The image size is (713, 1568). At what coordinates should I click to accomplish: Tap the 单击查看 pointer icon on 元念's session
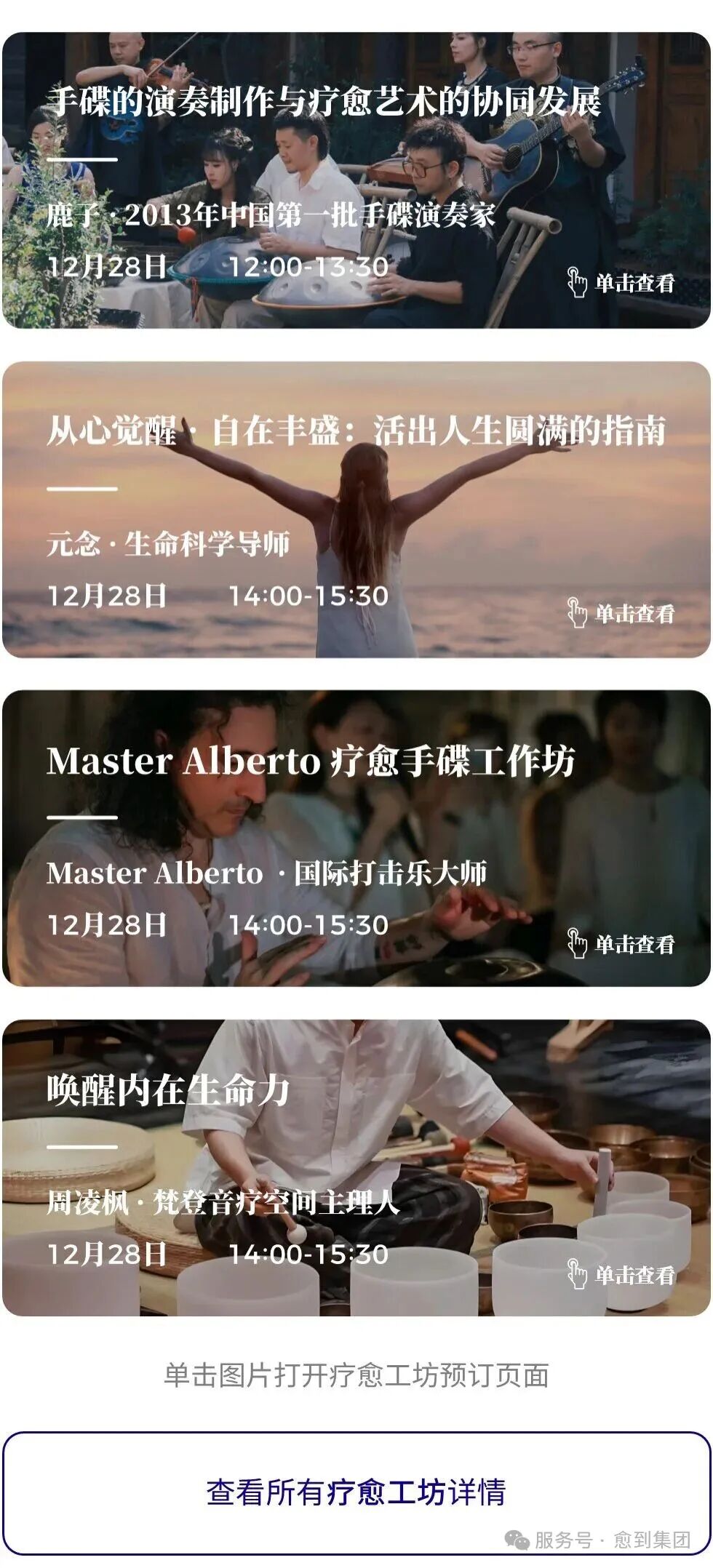coord(578,613)
